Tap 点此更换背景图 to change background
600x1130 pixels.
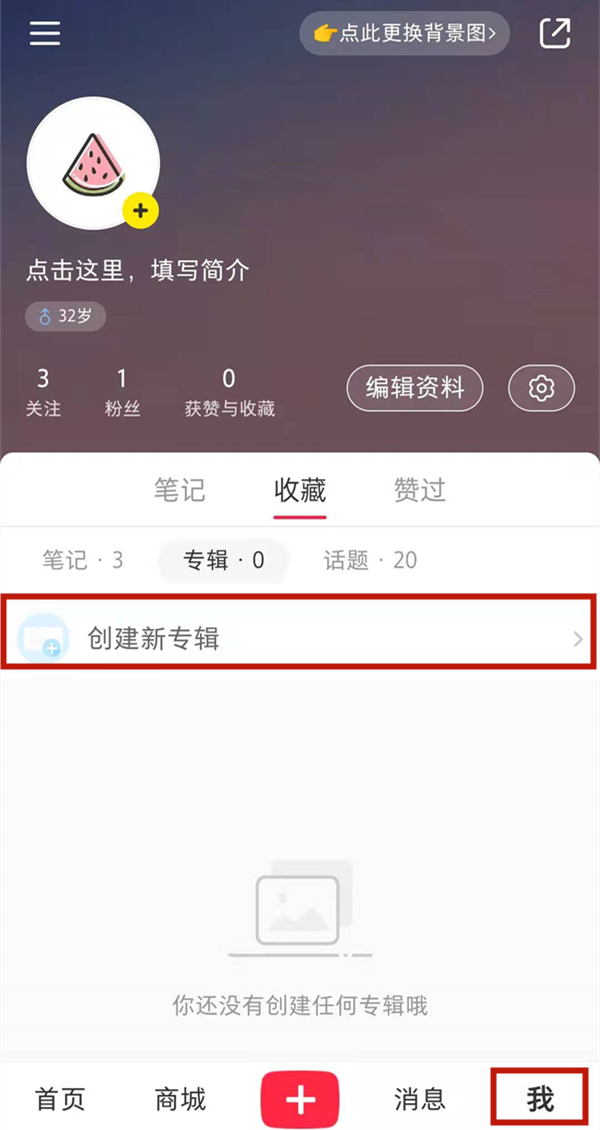[405, 34]
